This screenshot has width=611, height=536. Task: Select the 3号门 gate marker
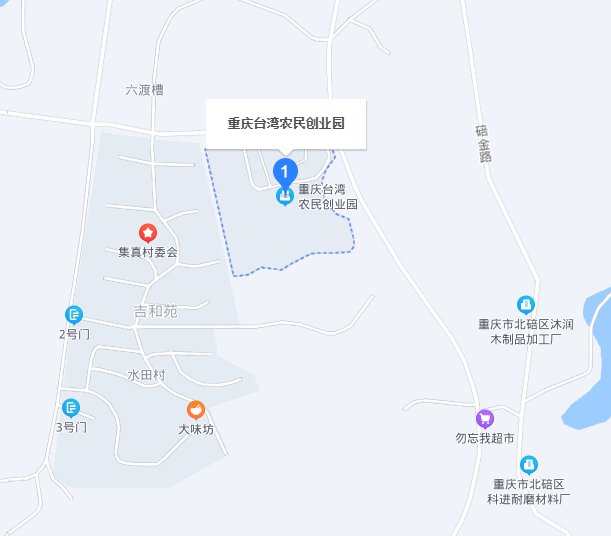(71, 407)
